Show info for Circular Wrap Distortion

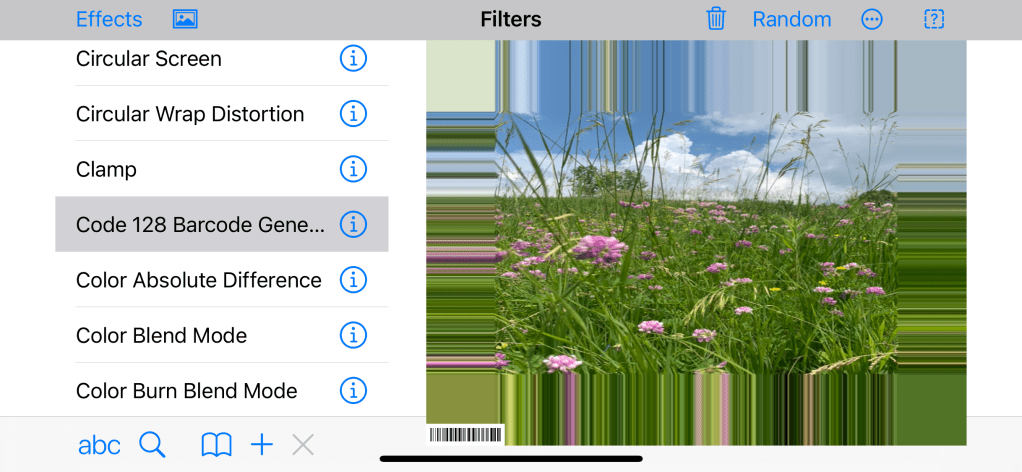[x=353, y=114]
